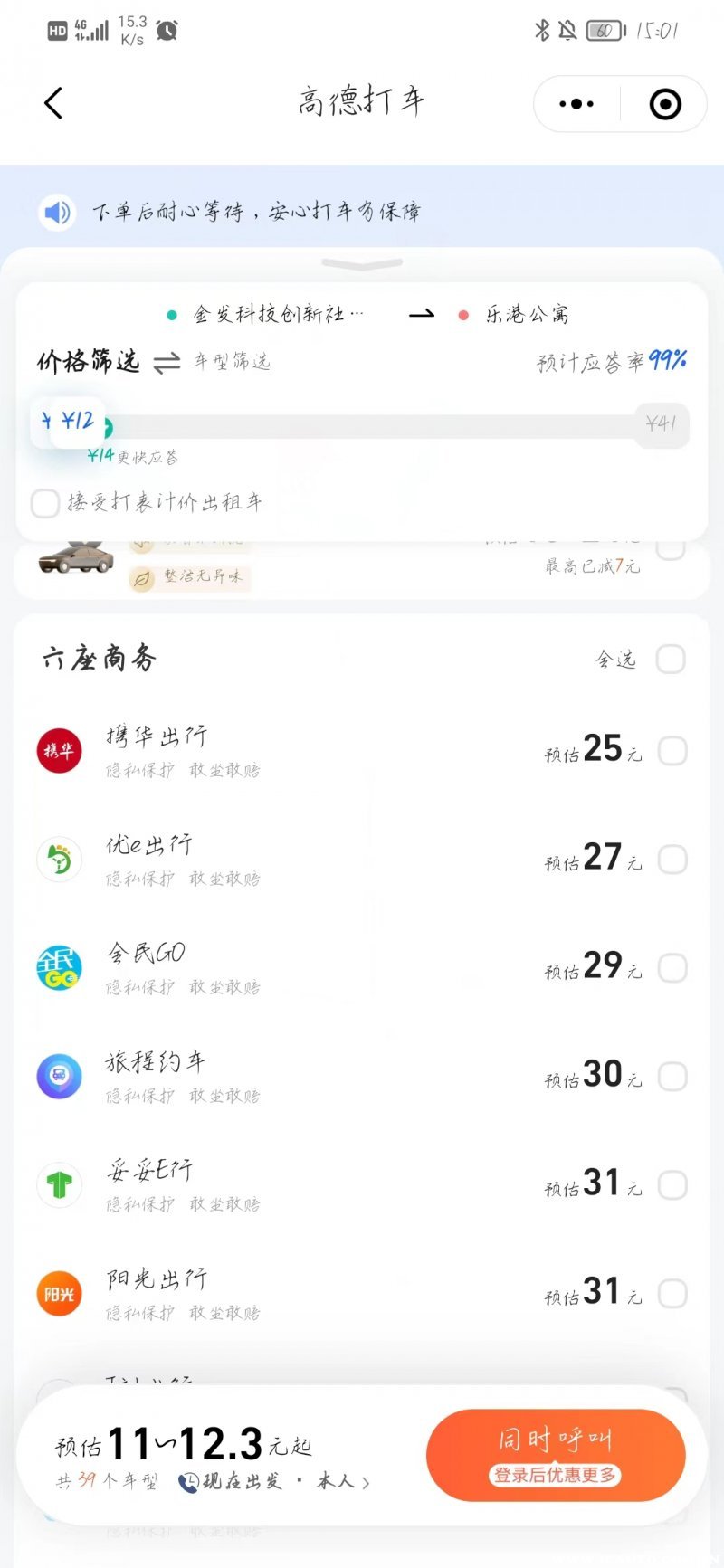Close the mini program via circle icon
Screen dimensions: 724x1568
coord(665,104)
